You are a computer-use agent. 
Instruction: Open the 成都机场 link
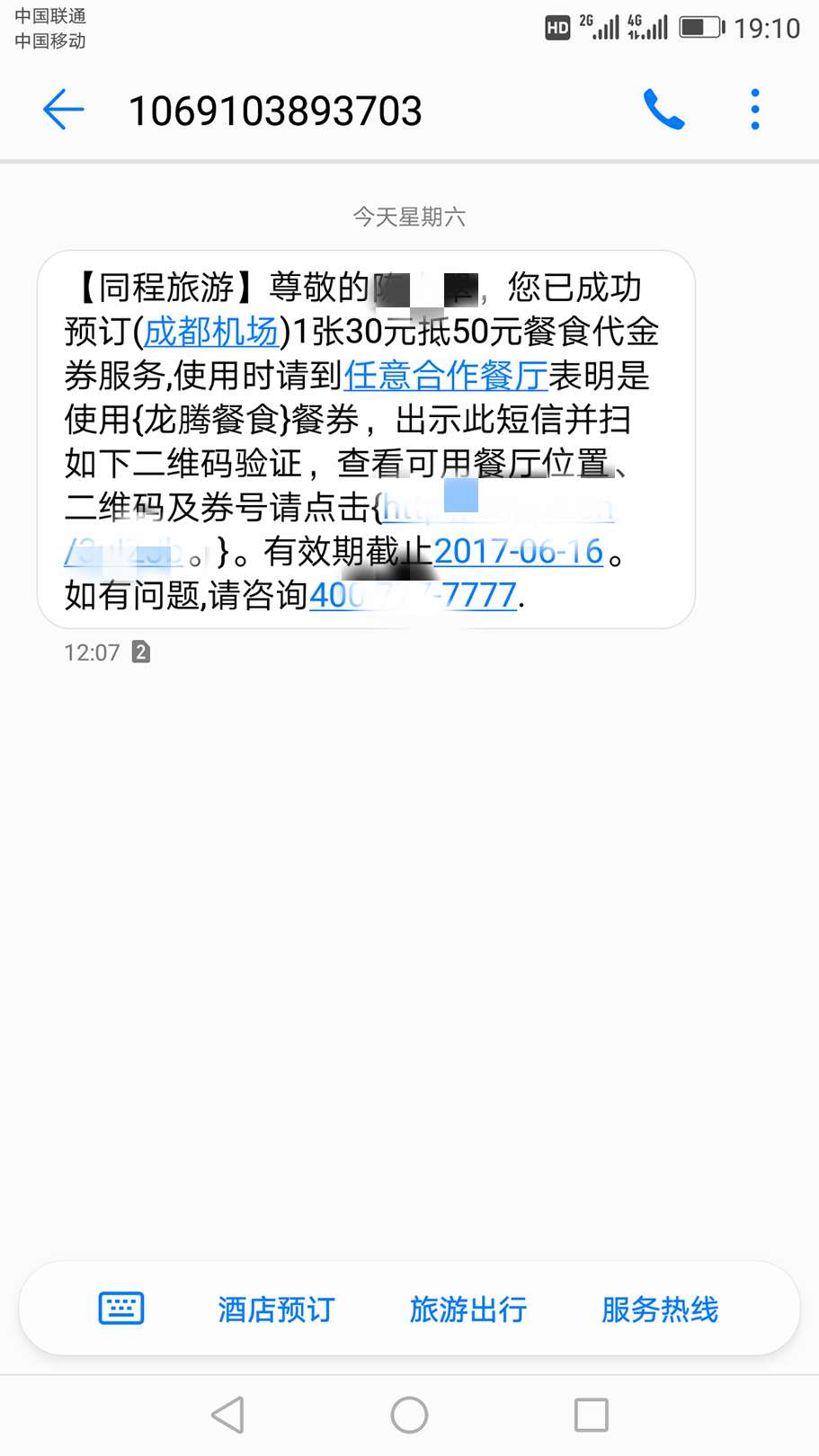pos(211,332)
